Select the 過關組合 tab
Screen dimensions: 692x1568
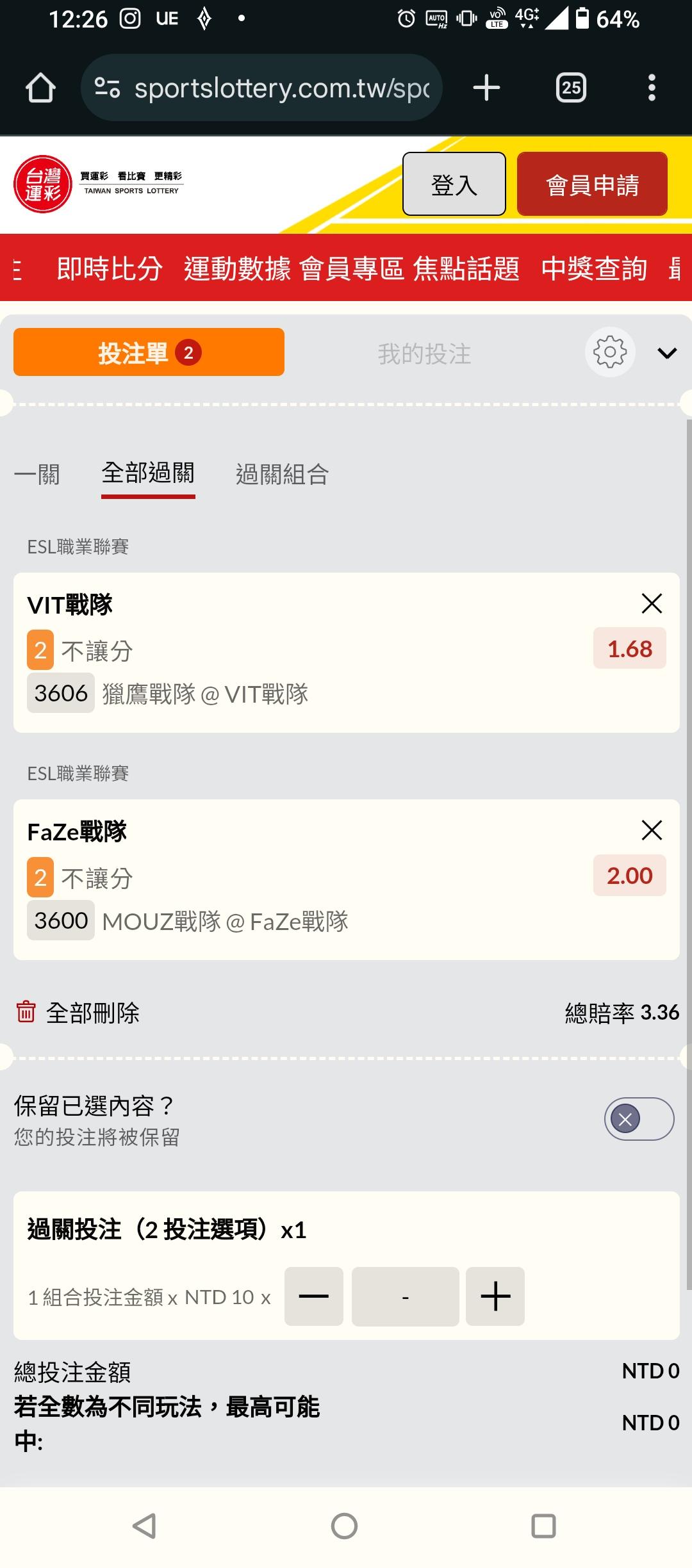pyautogui.click(x=283, y=474)
